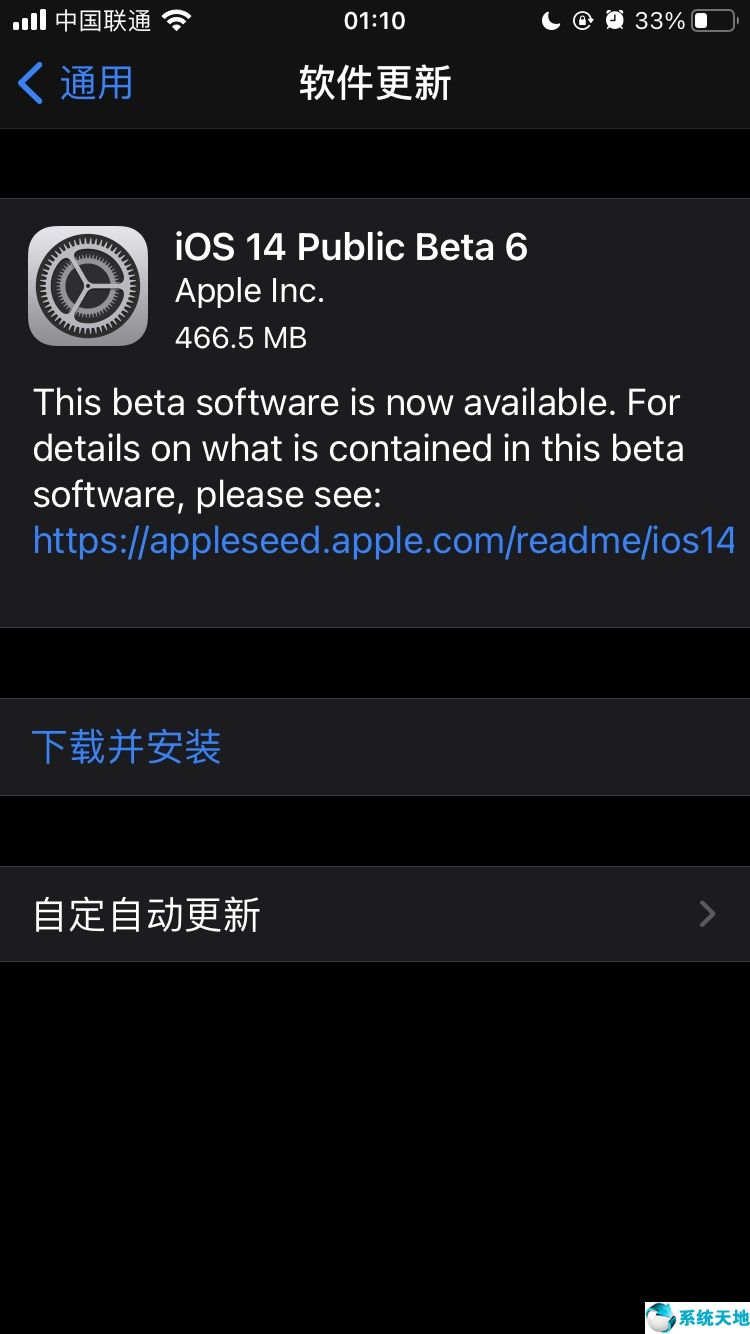Open the appleseed.apple.com readme link
Viewport: 750px width, 1334px height.
pos(384,541)
